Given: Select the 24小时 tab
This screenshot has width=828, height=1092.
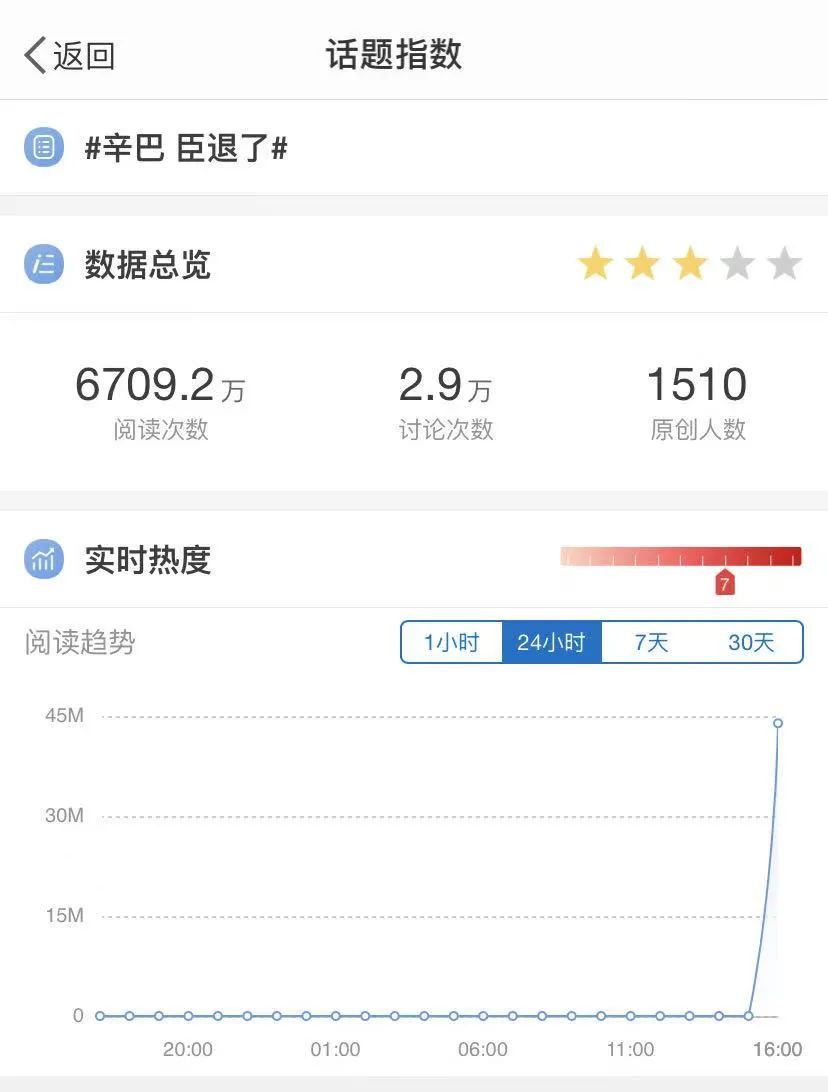Looking at the screenshot, I should click(x=551, y=642).
